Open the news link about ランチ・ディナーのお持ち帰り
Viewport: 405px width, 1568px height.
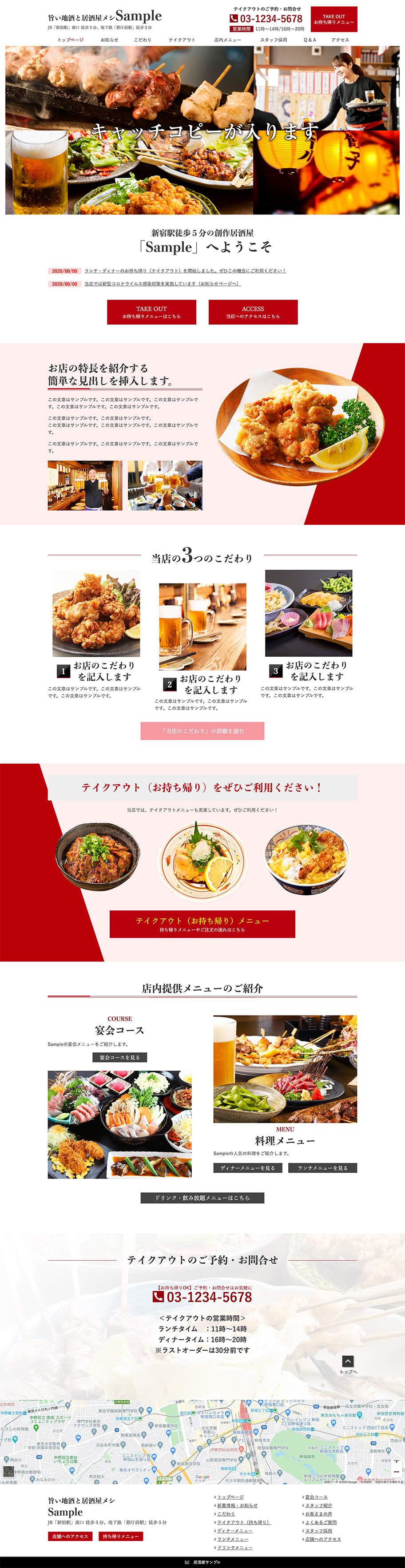185,271
